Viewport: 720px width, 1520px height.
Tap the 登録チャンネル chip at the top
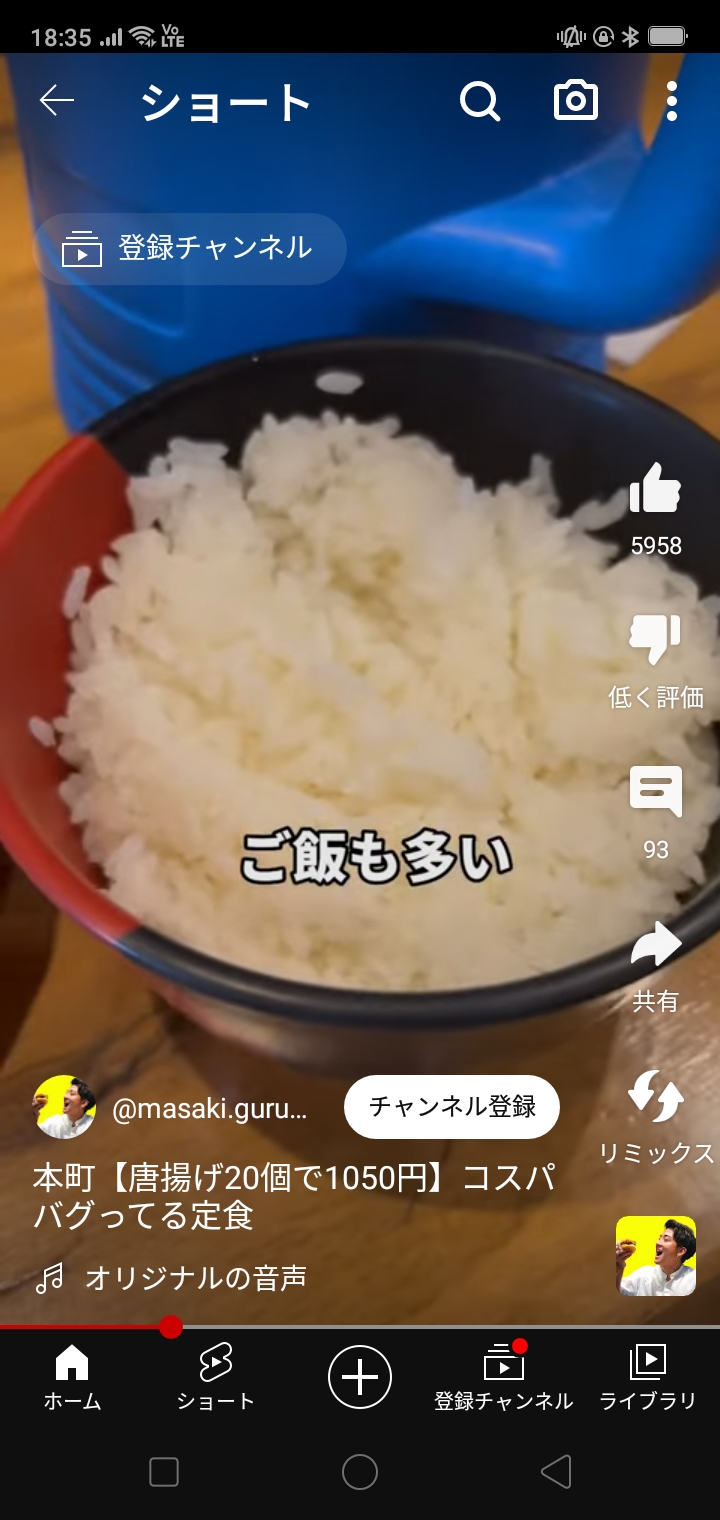pos(190,248)
